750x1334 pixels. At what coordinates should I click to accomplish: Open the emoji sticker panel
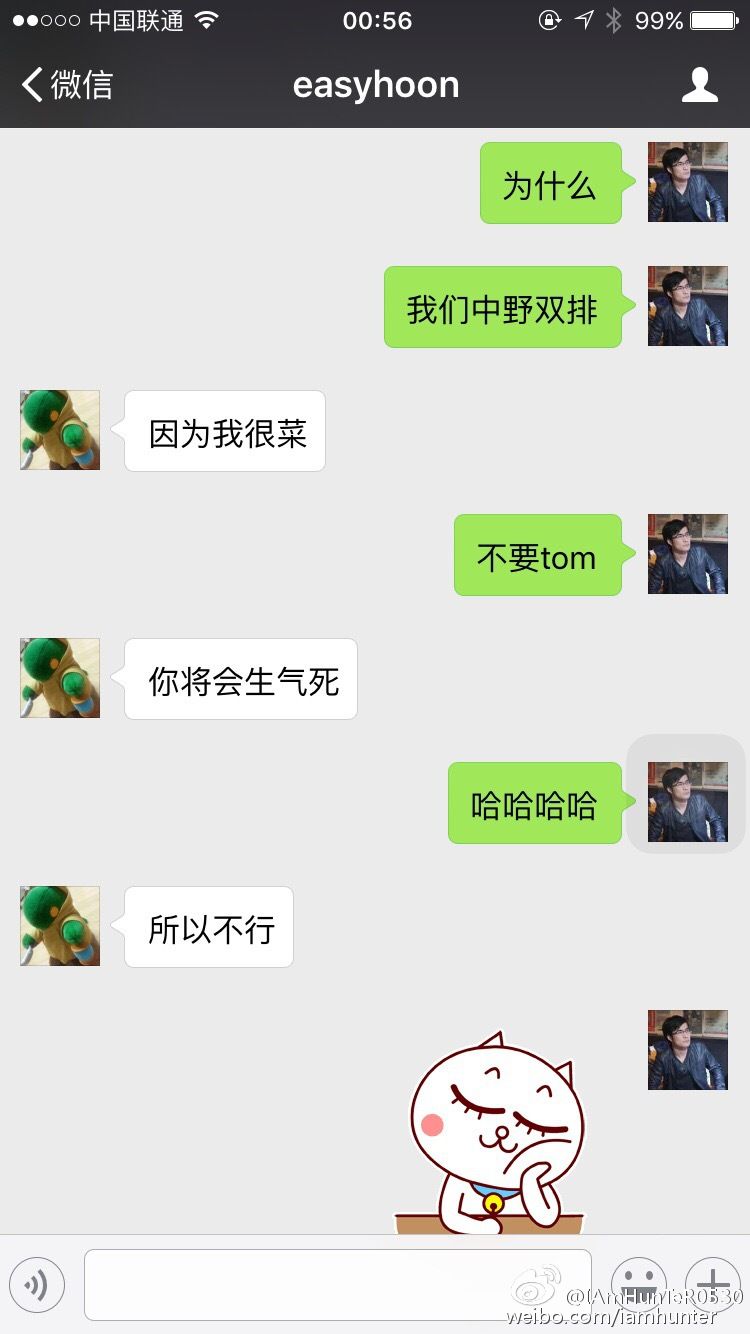pyautogui.click(x=638, y=1284)
